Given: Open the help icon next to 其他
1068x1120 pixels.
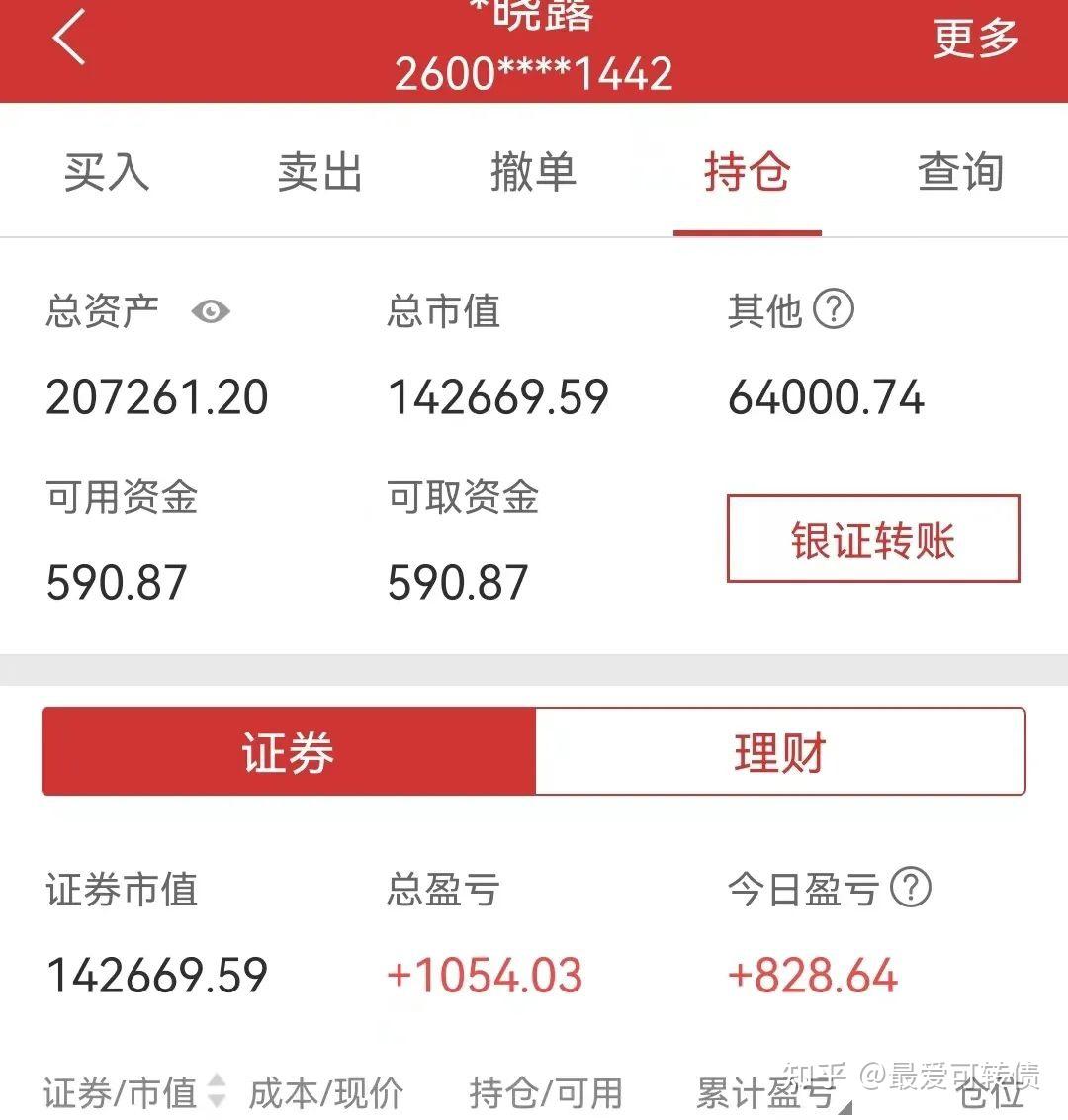Looking at the screenshot, I should click(836, 309).
